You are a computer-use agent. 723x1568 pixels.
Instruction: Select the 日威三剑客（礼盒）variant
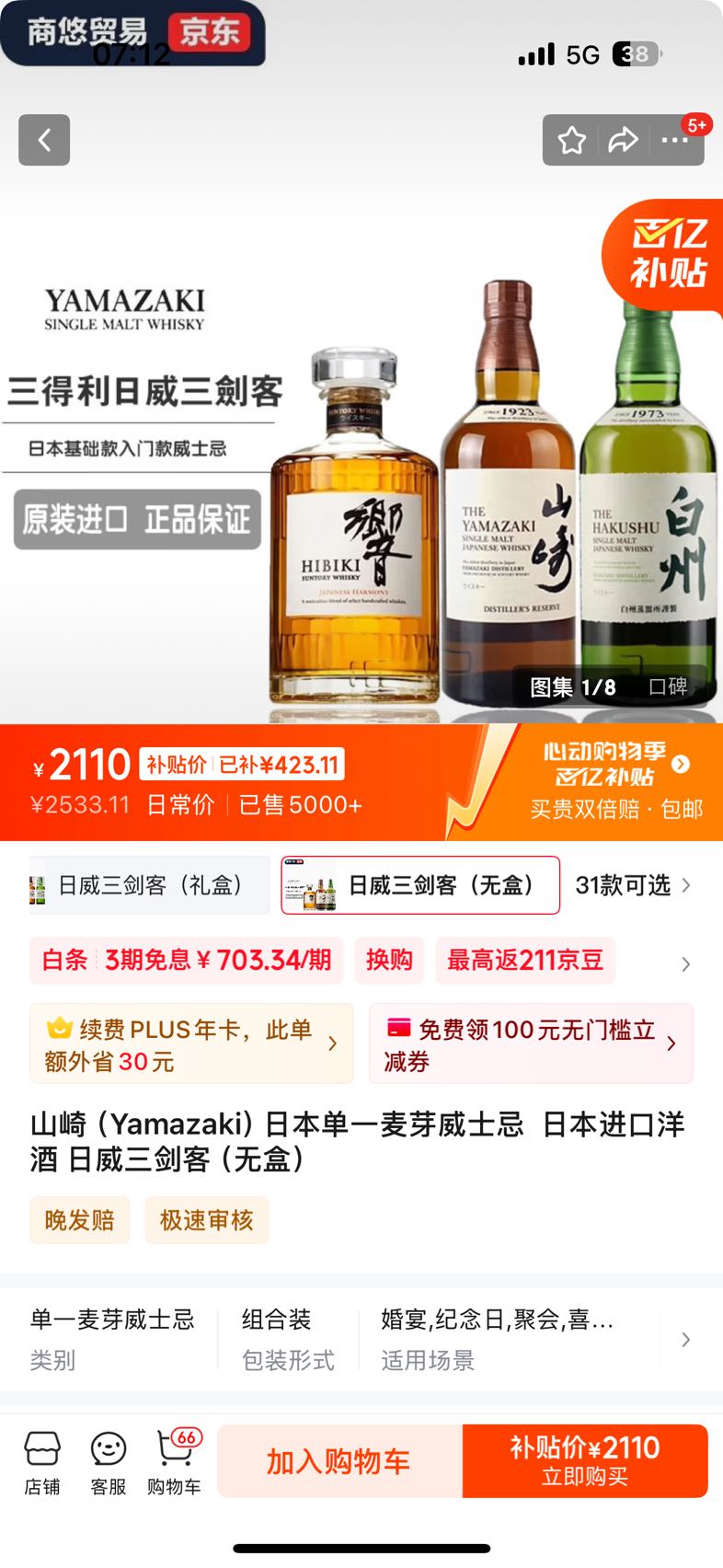pos(149,885)
